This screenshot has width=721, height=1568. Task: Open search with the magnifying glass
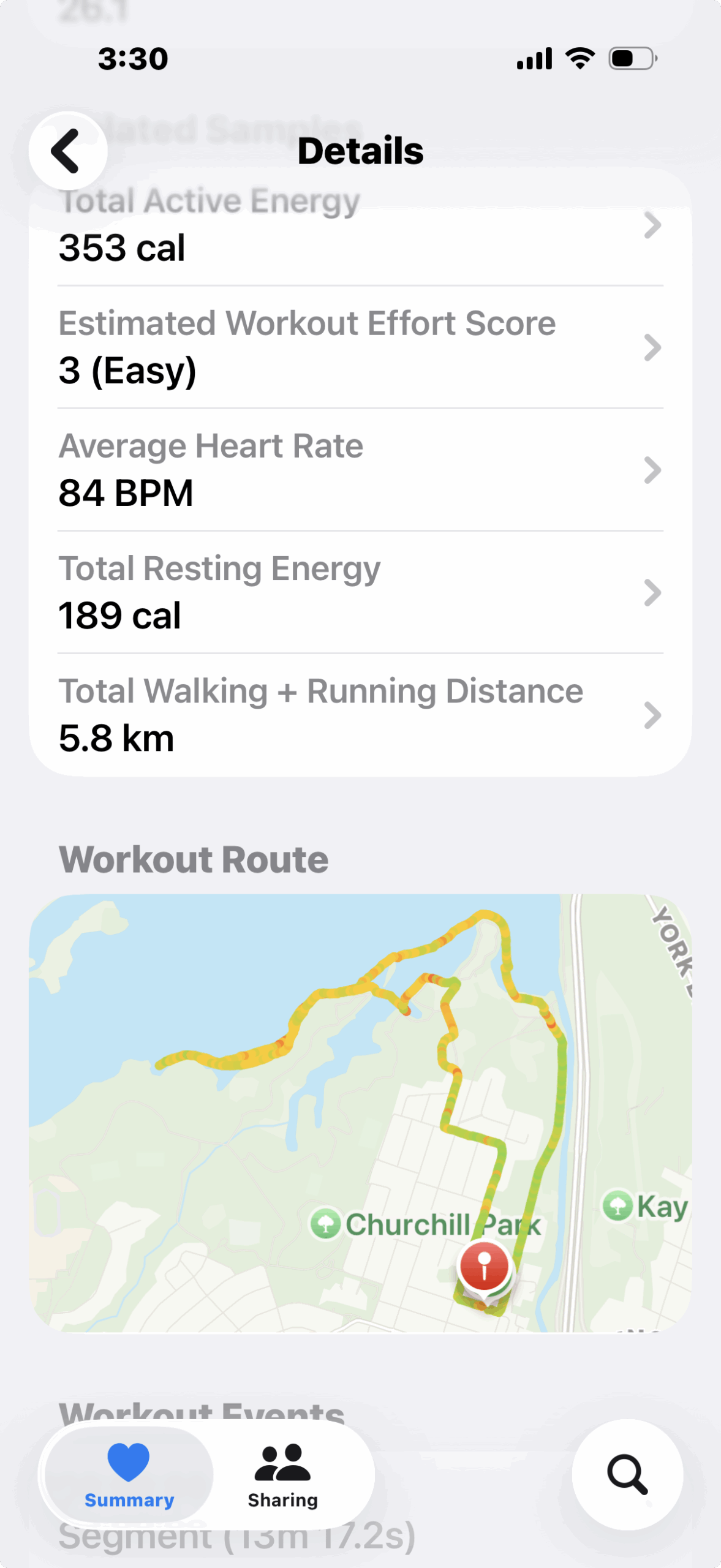point(627,1475)
